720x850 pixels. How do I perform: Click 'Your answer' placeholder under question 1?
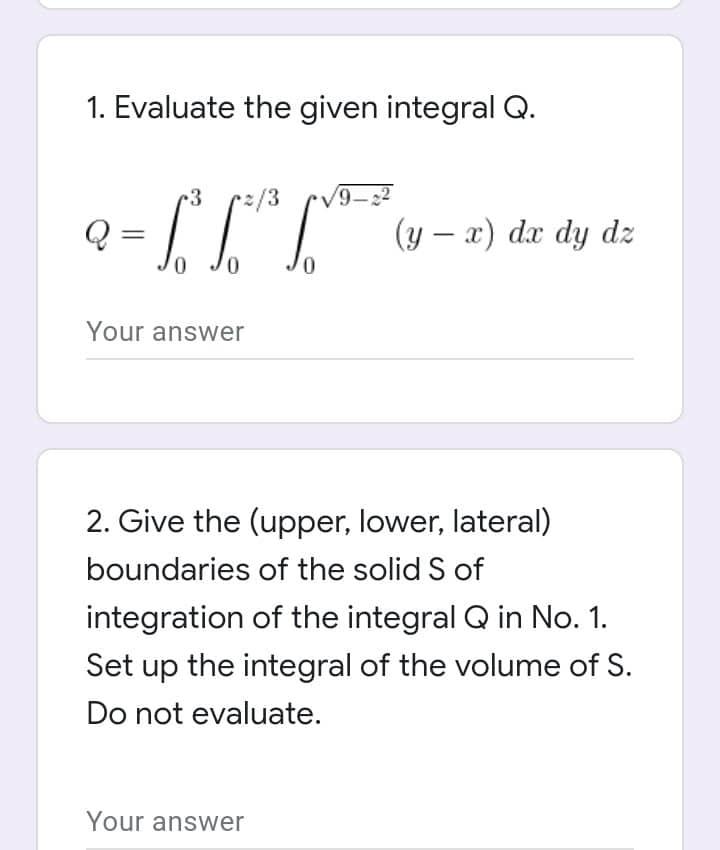[164, 331]
